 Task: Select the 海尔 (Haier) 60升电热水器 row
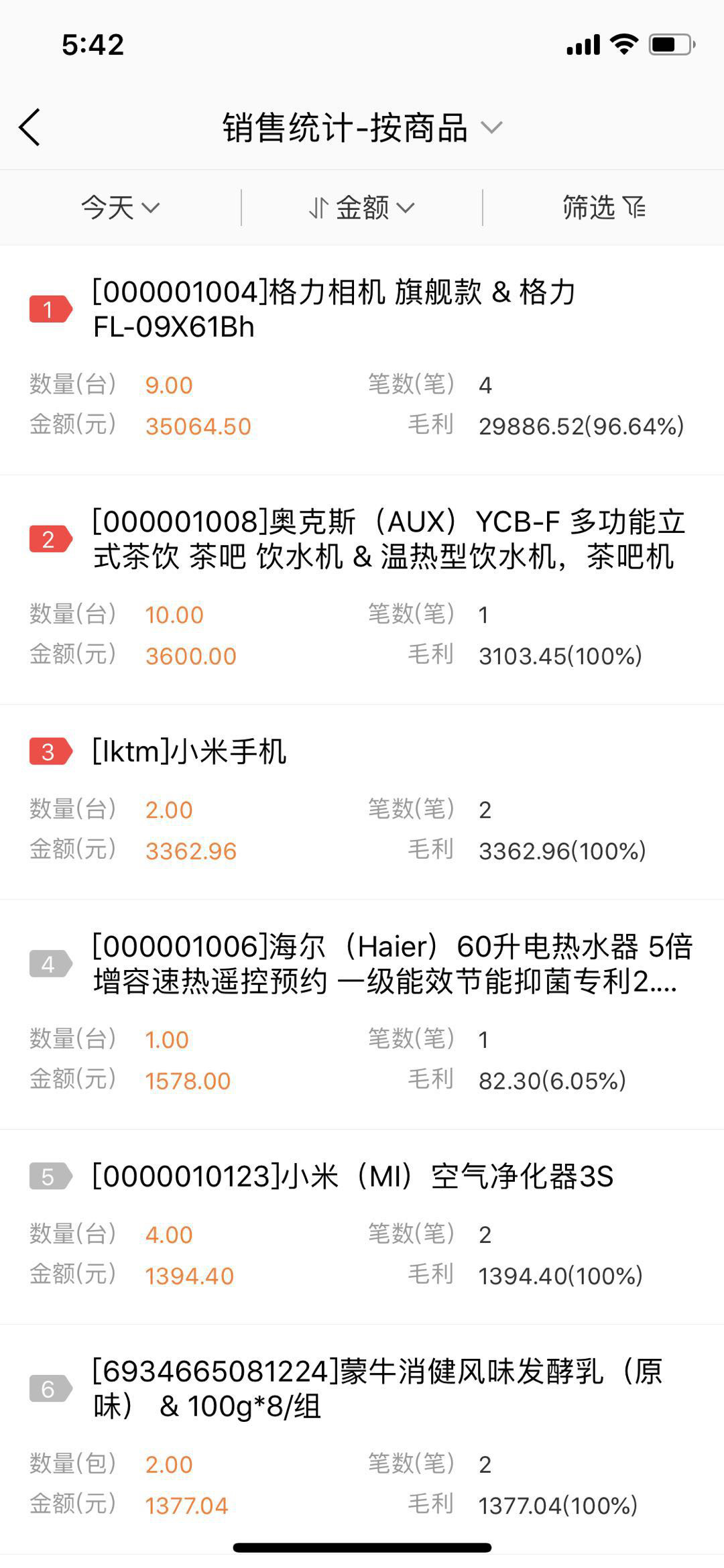[x=362, y=1014]
